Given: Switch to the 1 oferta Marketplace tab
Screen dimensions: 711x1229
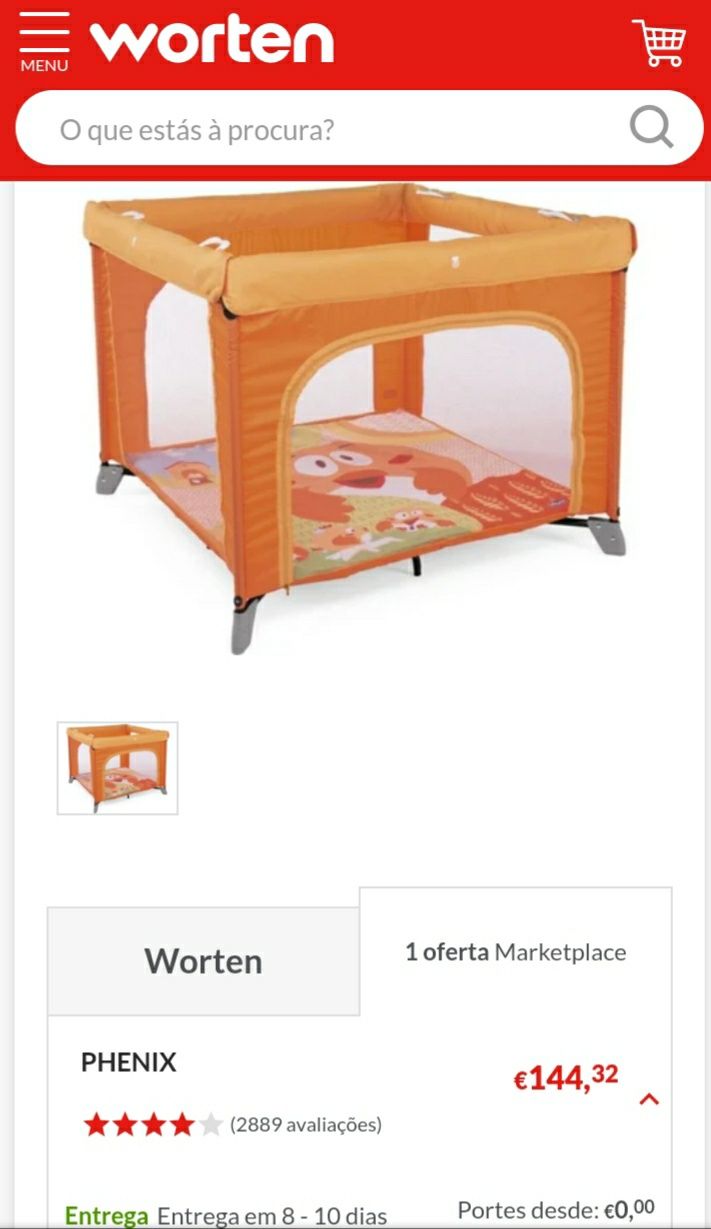Looking at the screenshot, I should click(x=515, y=952).
